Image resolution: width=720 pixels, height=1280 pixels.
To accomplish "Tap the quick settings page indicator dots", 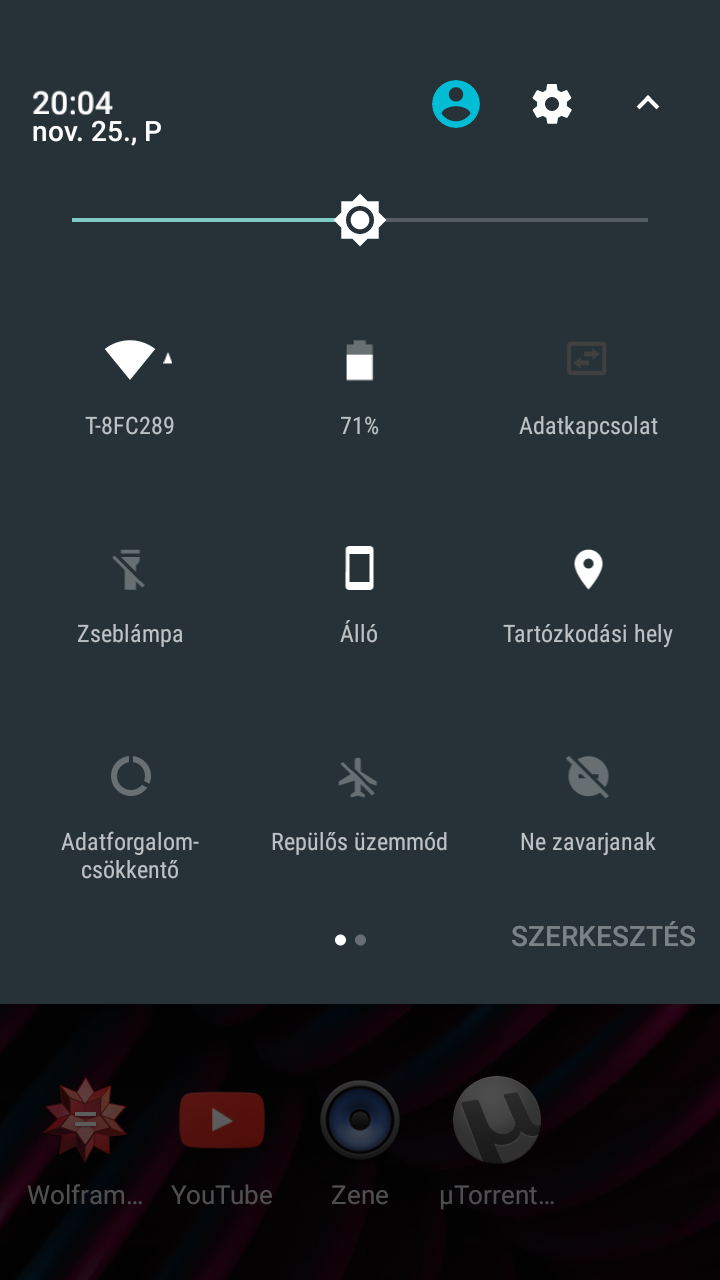I will coord(350,940).
